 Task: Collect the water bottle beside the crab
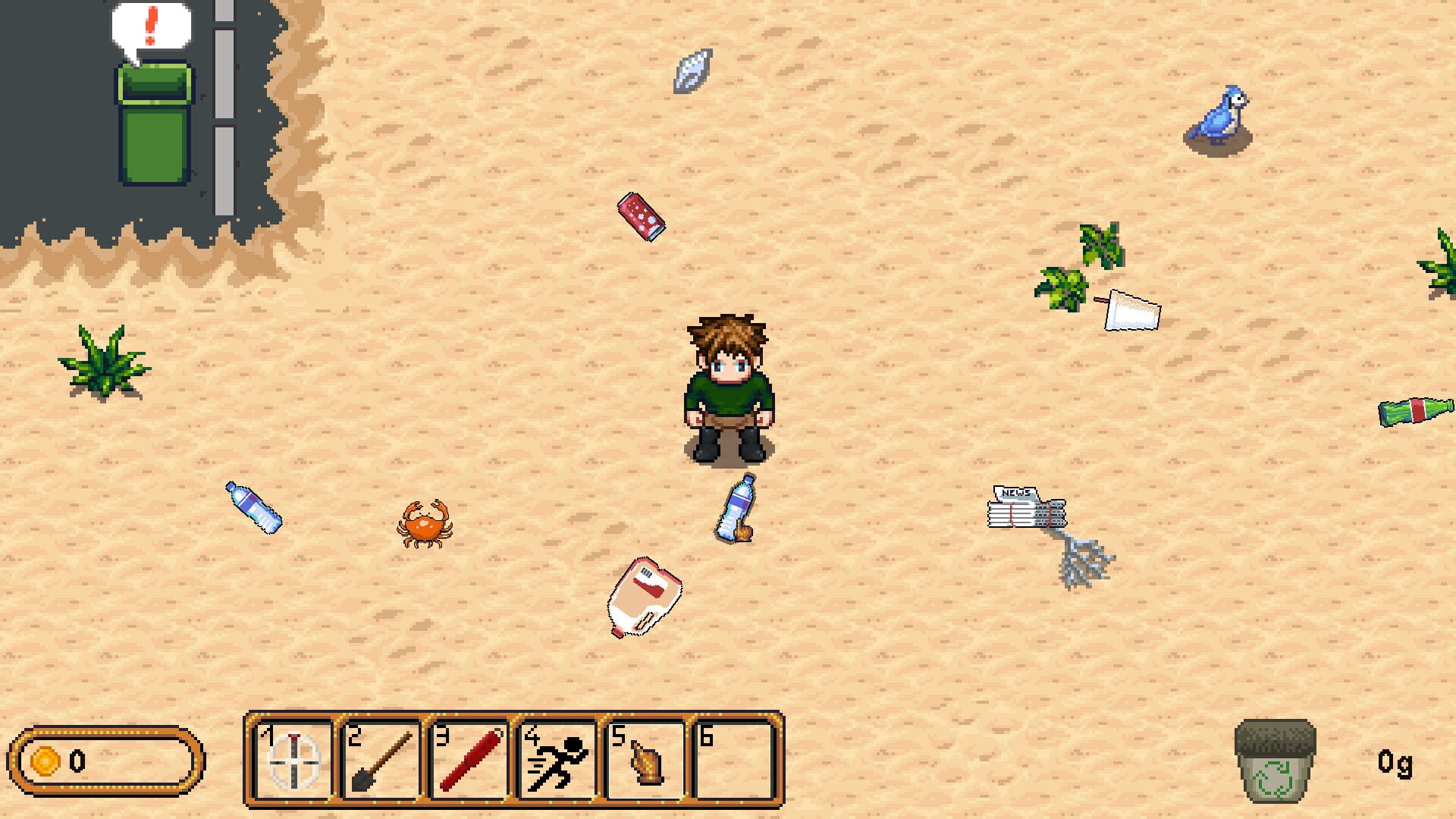(x=254, y=507)
